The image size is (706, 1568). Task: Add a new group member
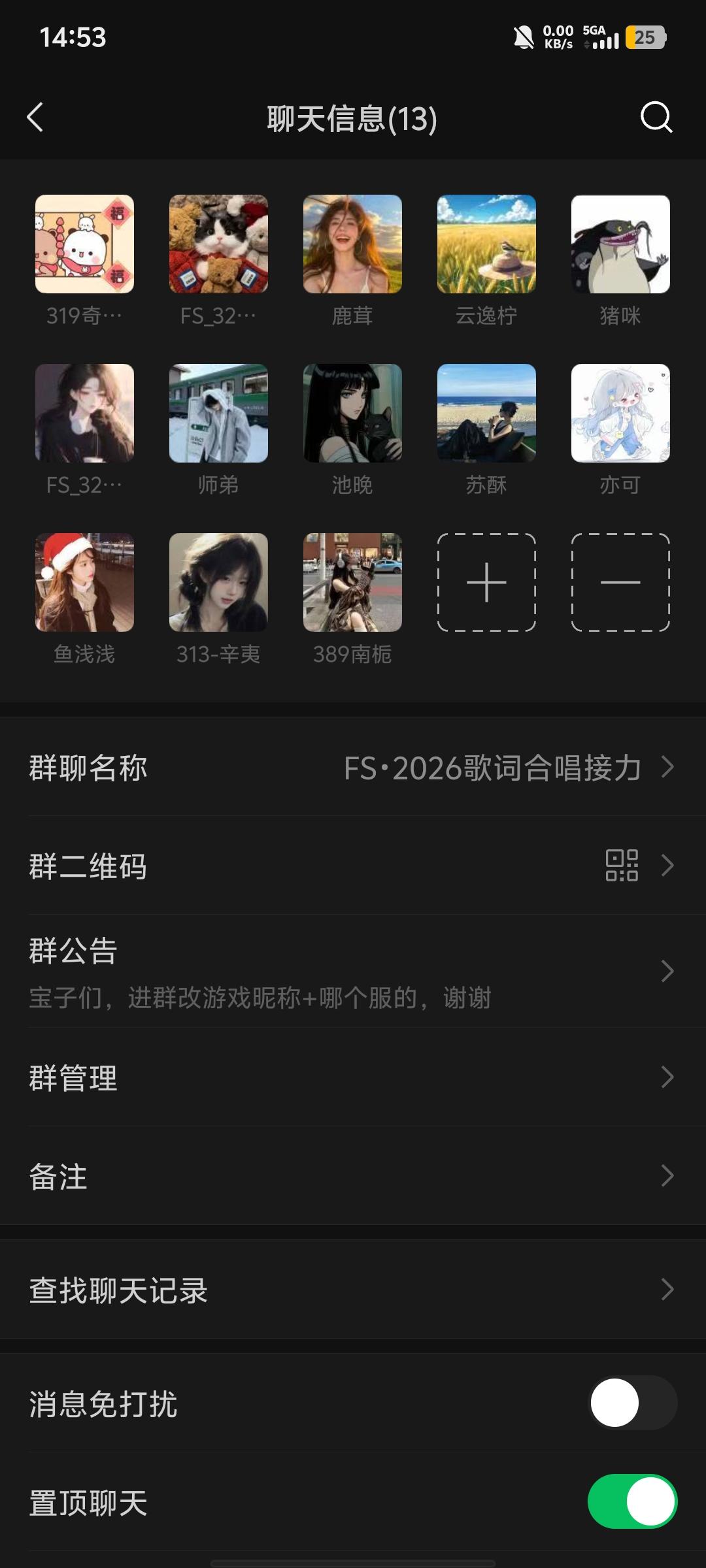(x=486, y=582)
